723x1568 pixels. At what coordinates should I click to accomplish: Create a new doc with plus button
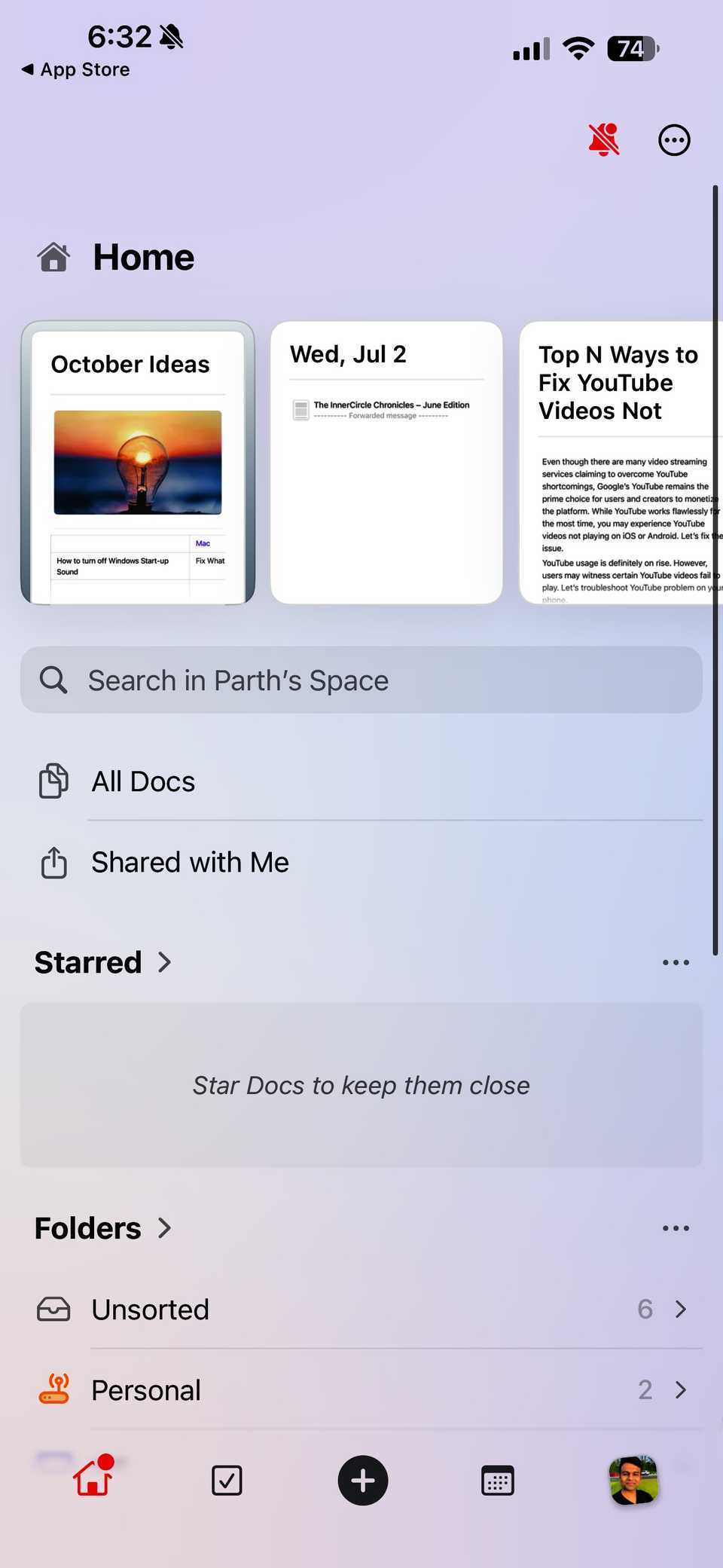363,1481
